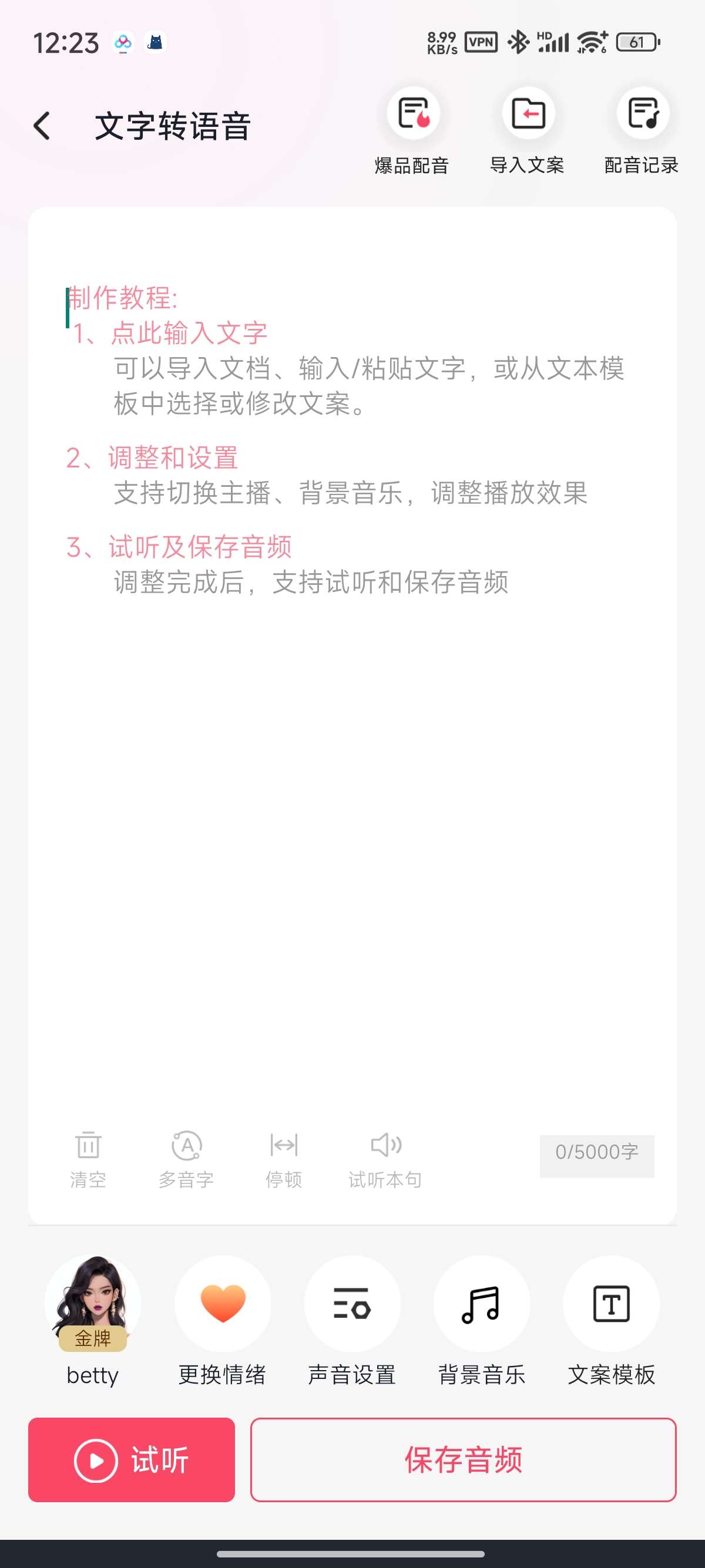Image resolution: width=705 pixels, height=1568 pixels.
Task: Browse 文案模板 script templates
Action: pyautogui.click(x=611, y=1327)
